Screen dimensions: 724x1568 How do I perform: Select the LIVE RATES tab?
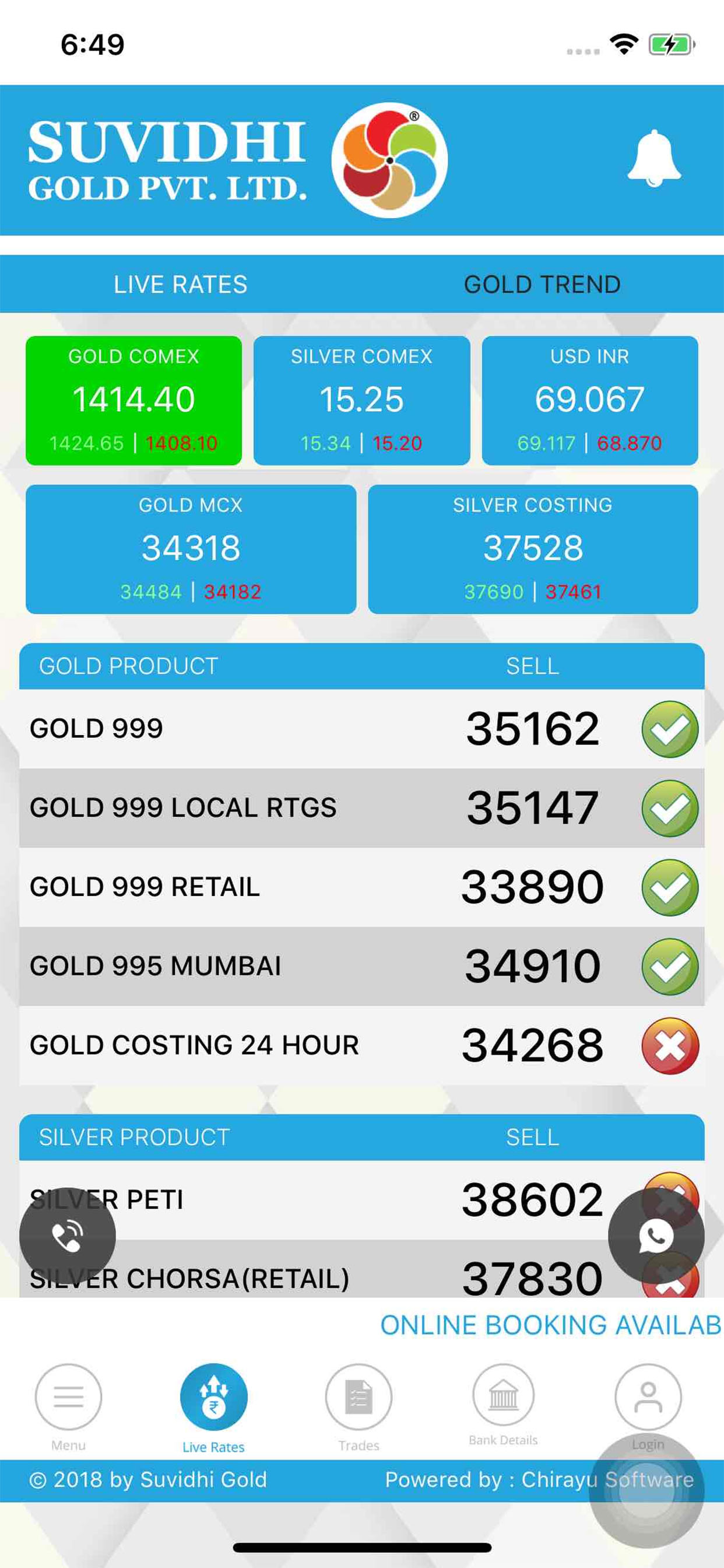point(180,283)
